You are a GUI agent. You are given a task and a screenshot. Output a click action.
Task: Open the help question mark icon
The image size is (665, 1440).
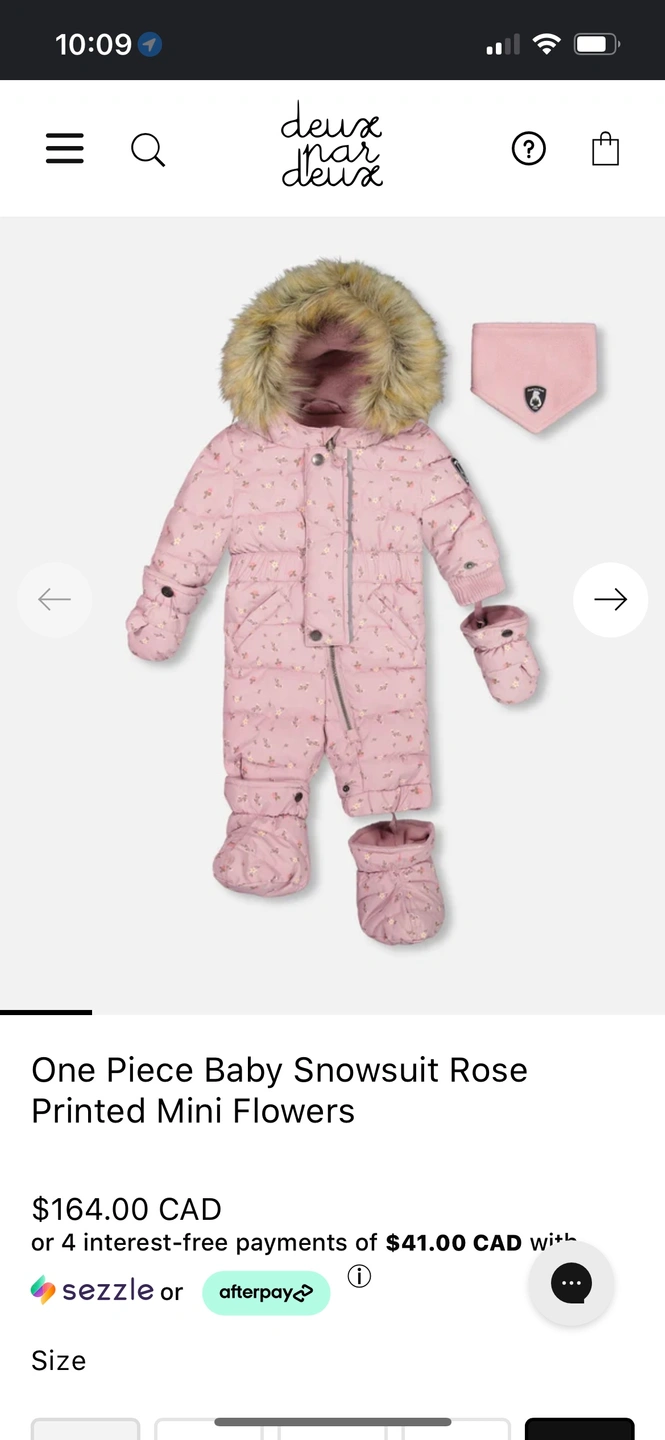[x=528, y=149]
